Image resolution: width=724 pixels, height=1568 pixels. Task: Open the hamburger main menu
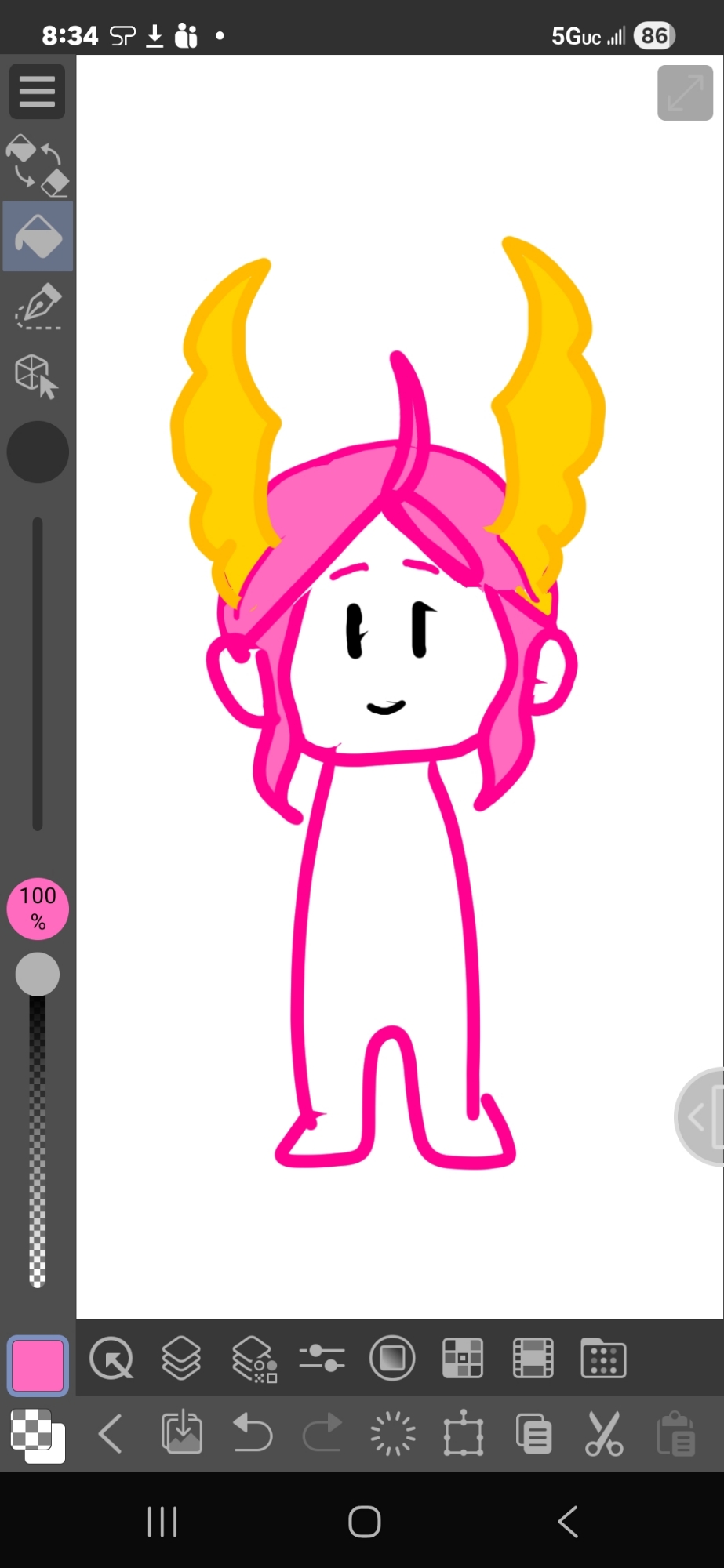(37, 92)
